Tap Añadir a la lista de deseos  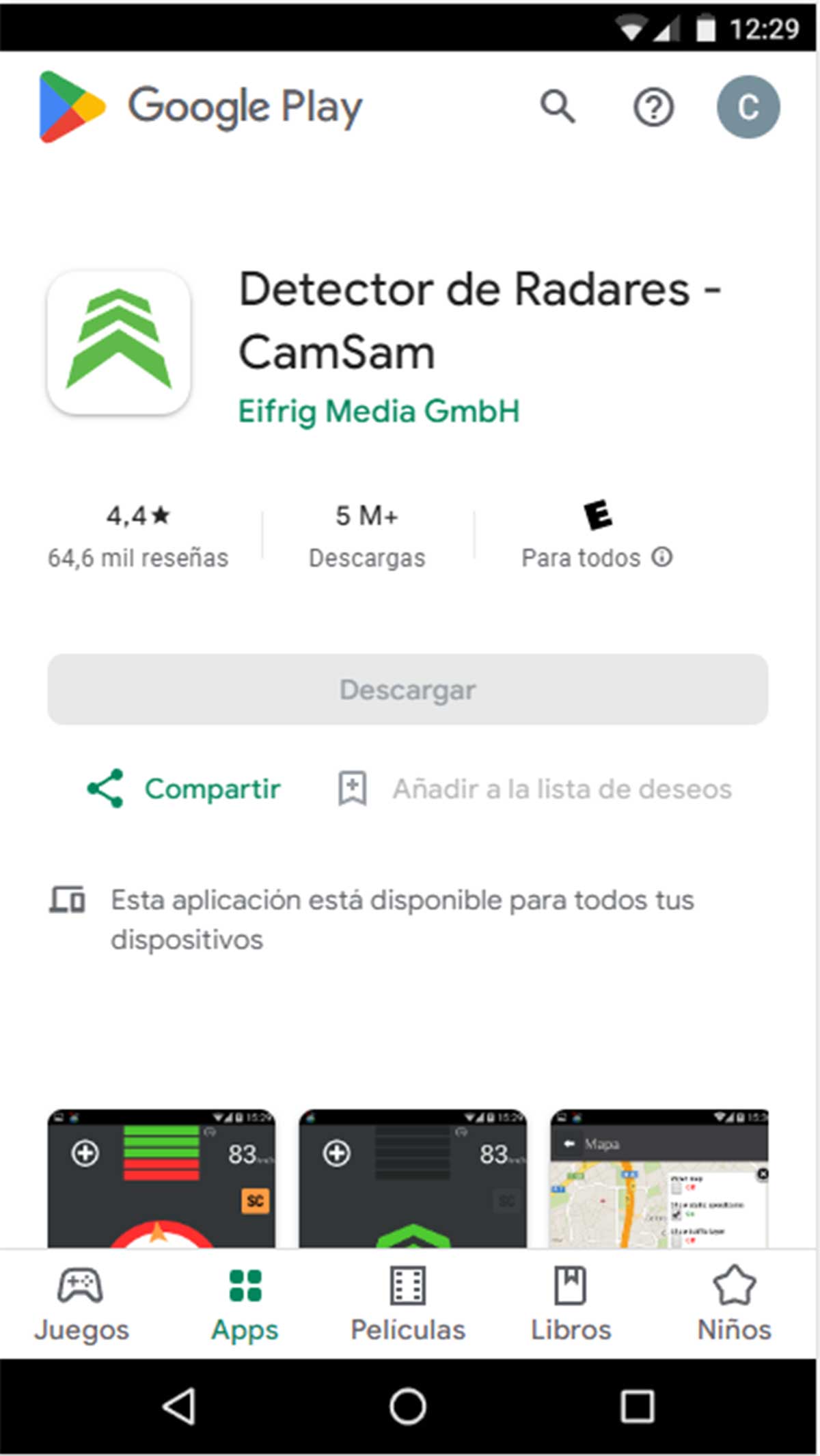[562, 787]
